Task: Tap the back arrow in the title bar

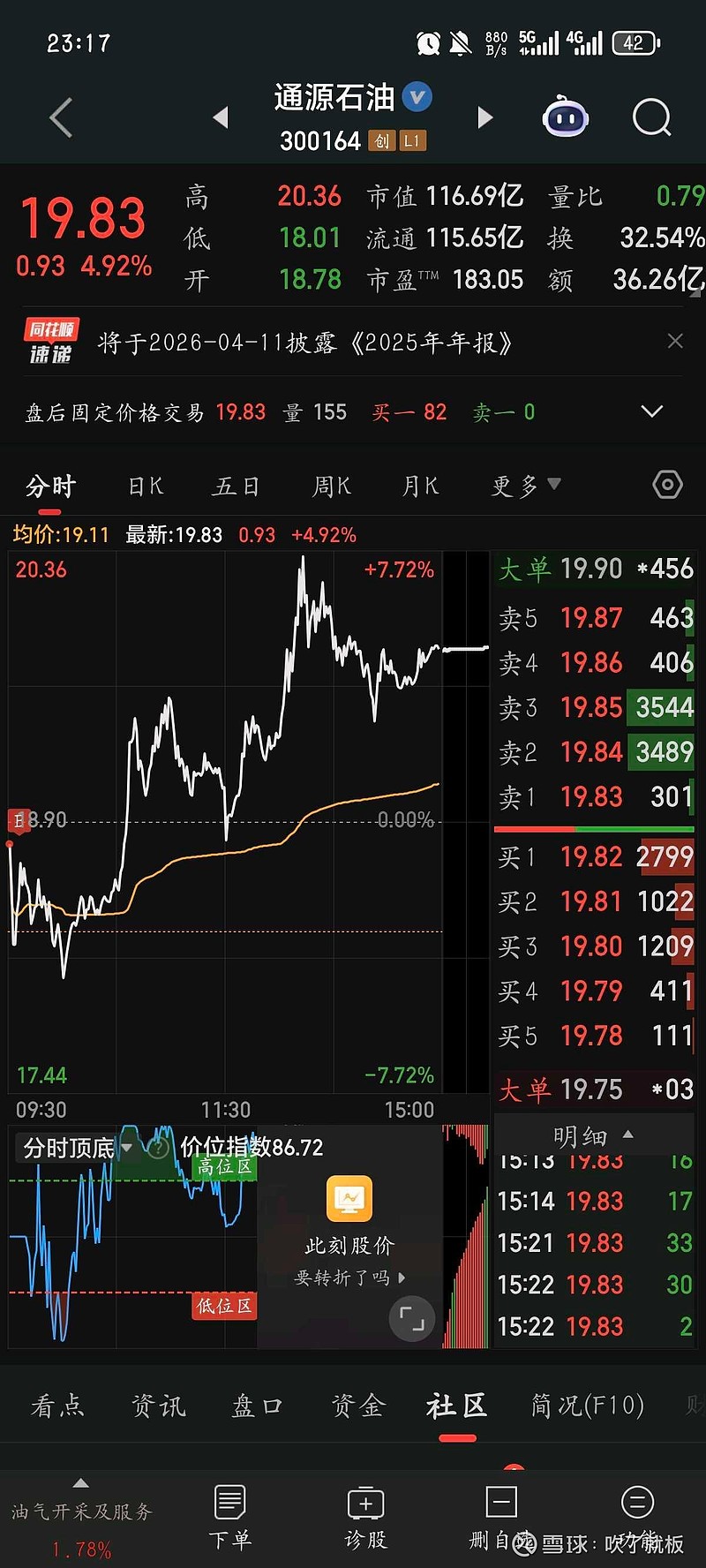Action: [60, 117]
